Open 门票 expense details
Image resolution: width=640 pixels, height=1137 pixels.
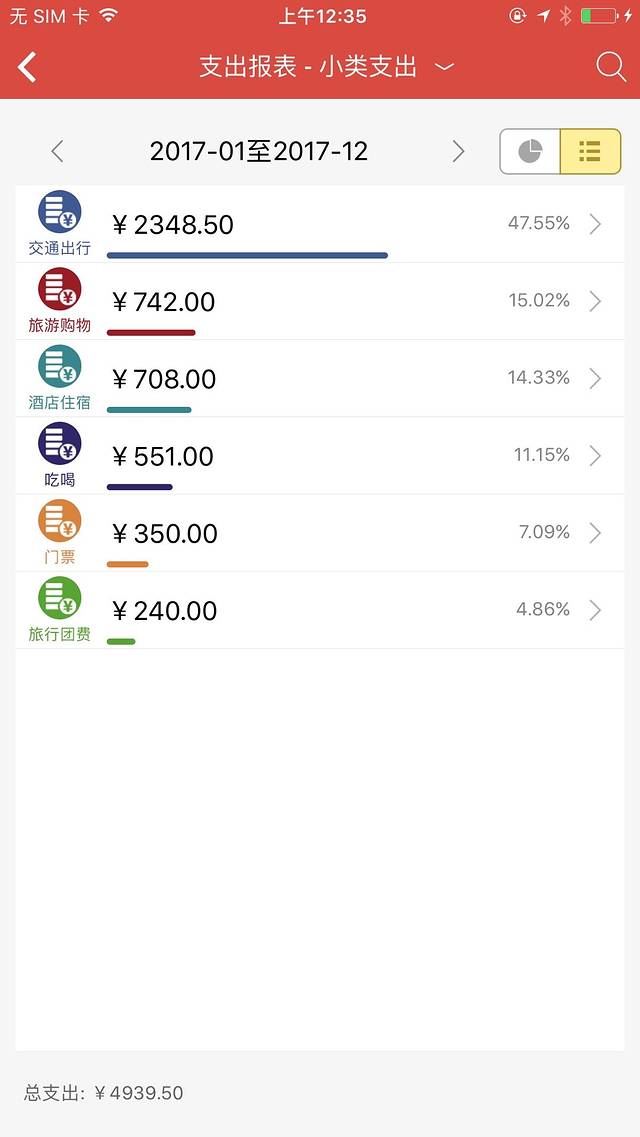click(320, 533)
